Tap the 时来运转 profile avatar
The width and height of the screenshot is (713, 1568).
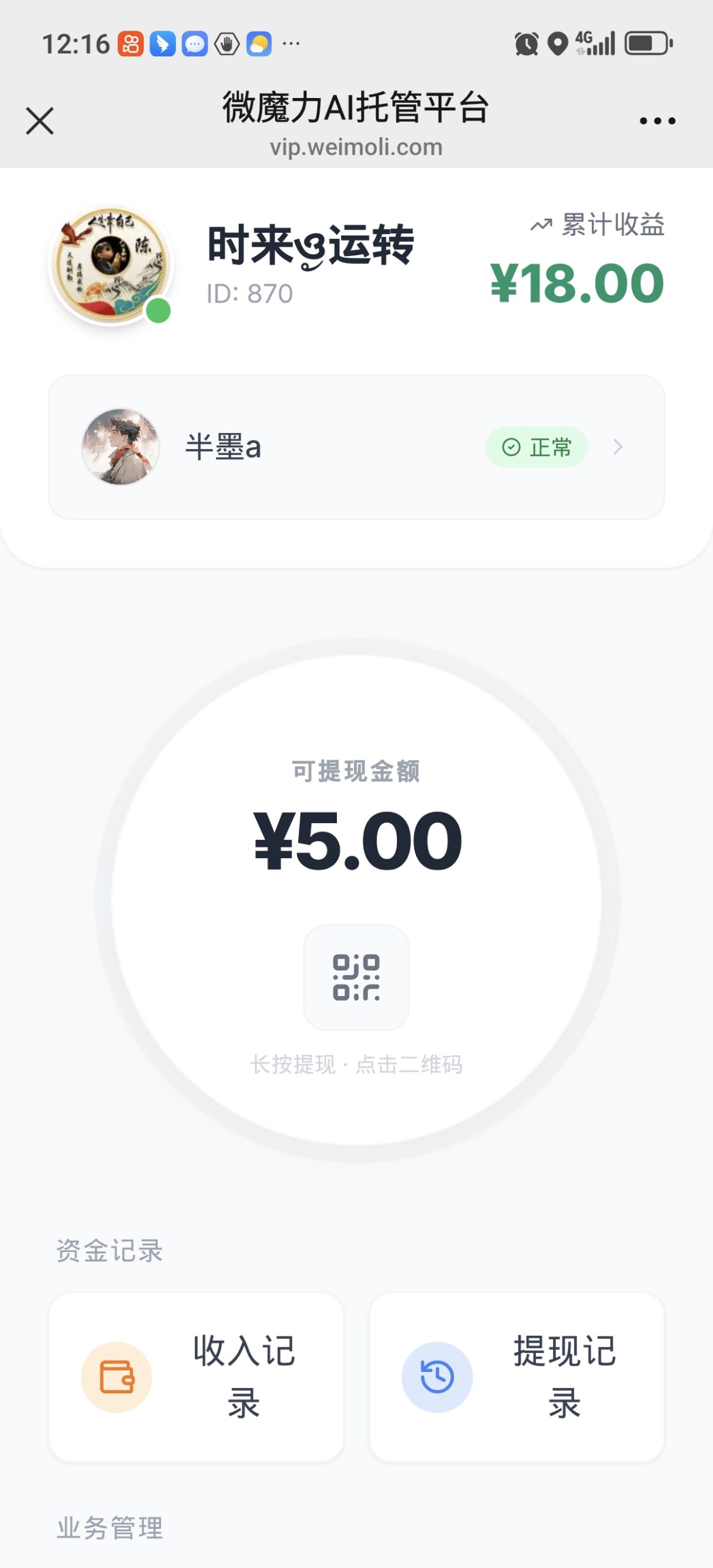(x=111, y=264)
